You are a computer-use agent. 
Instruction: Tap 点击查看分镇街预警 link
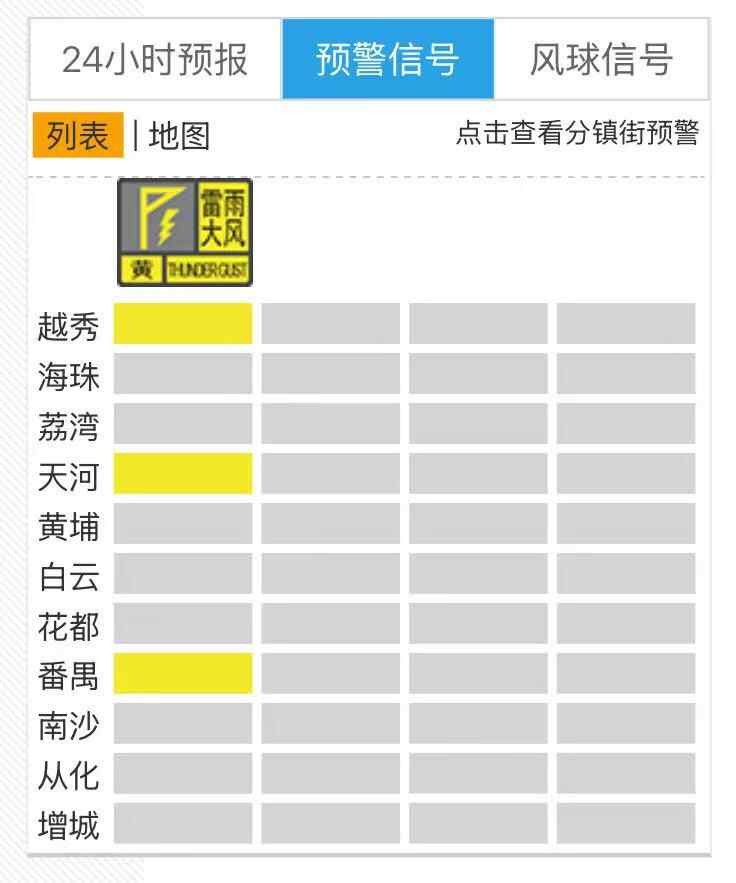point(577,133)
